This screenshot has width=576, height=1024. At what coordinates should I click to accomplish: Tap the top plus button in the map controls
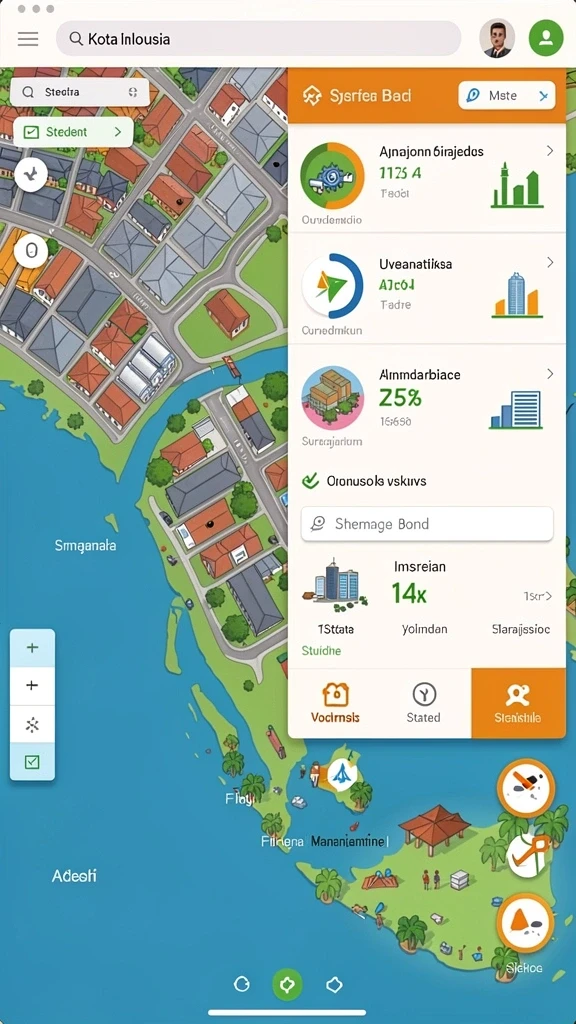coord(32,648)
